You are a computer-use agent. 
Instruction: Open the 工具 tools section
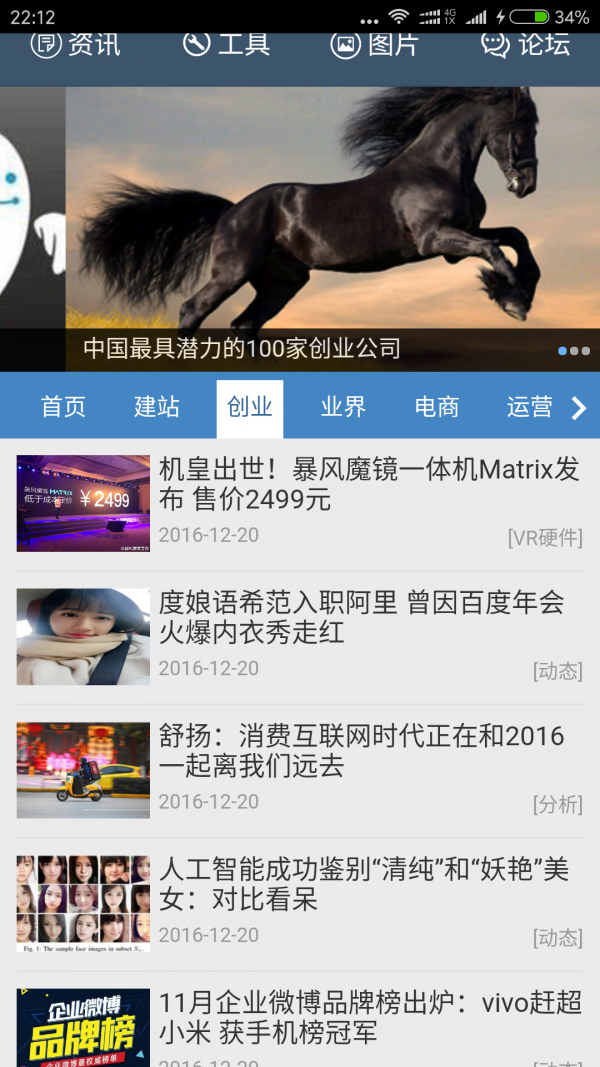pyautogui.click(x=226, y=45)
